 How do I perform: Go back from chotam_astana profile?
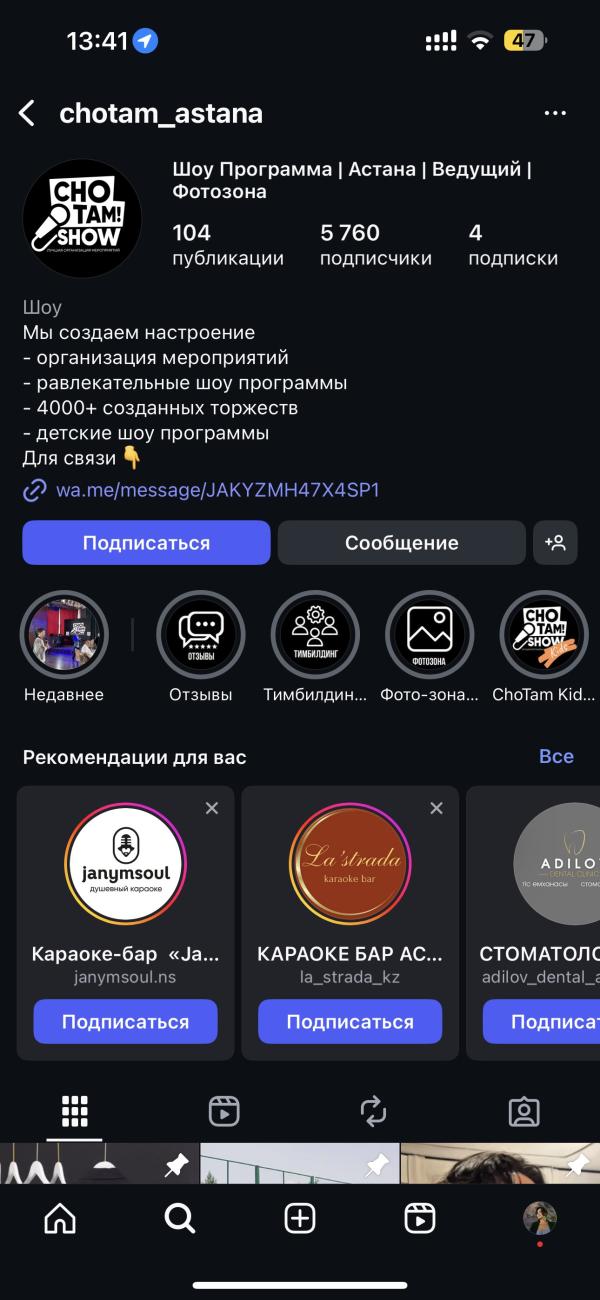[27, 114]
